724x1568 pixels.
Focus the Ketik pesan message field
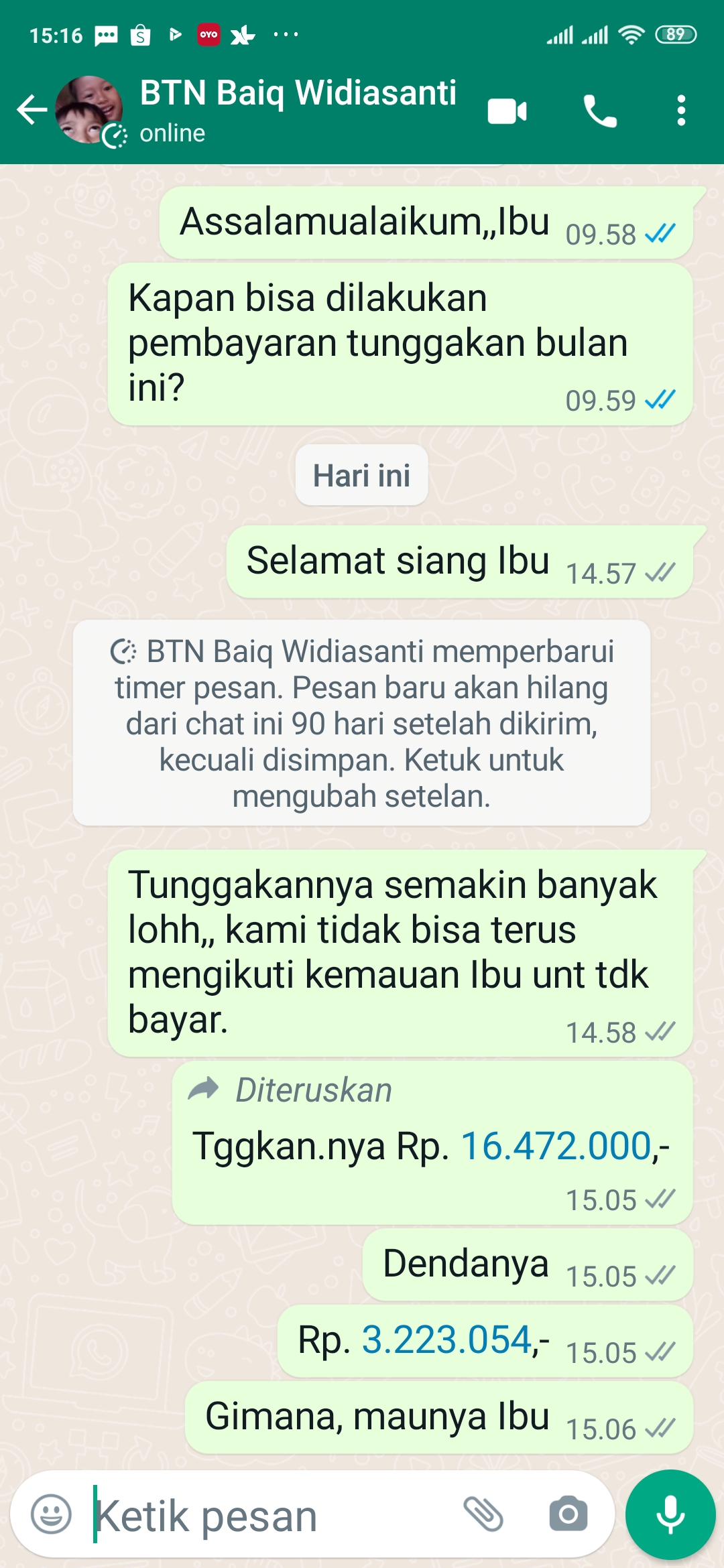tap(268, 1516)
